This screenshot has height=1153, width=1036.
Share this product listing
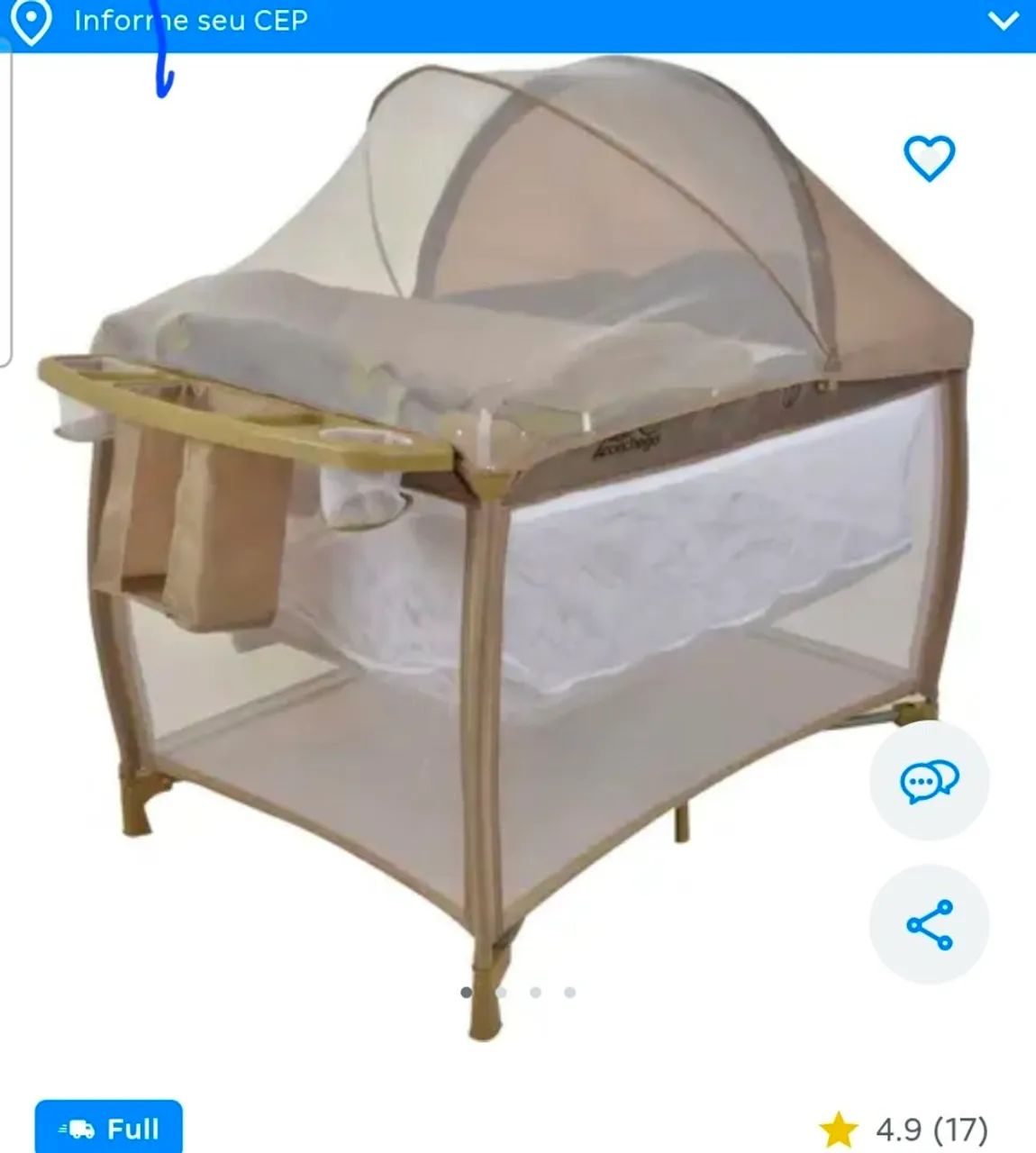pyautogui.click(x=929, y=924)
